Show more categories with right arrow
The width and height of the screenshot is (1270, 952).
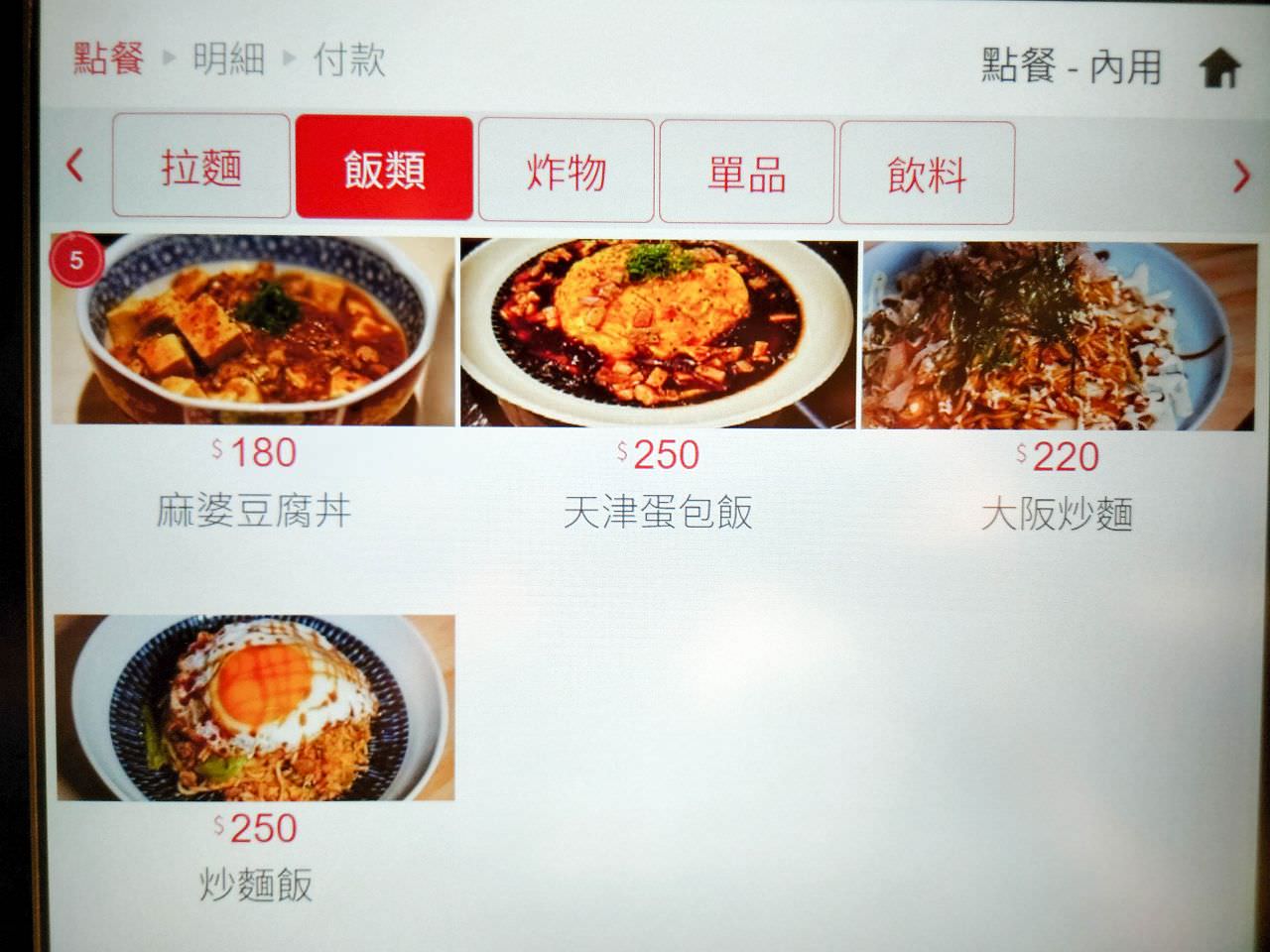coord(1240,177)
